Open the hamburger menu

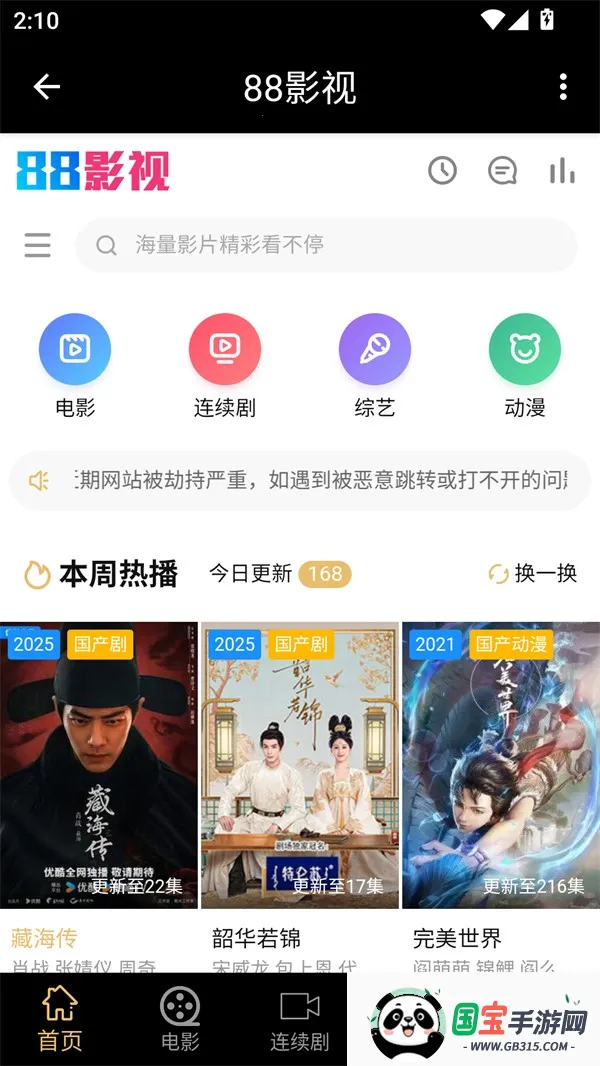(38, 245)
